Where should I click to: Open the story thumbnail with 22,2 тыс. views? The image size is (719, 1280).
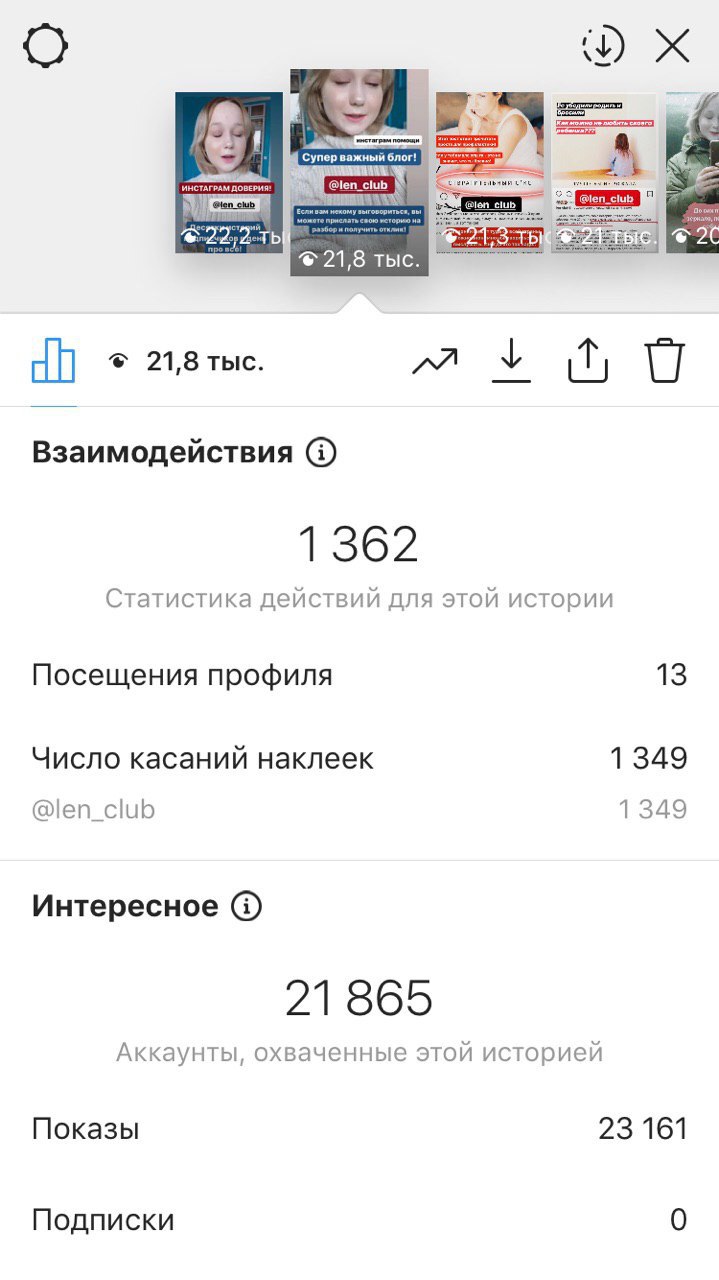[x=229, y=173]
